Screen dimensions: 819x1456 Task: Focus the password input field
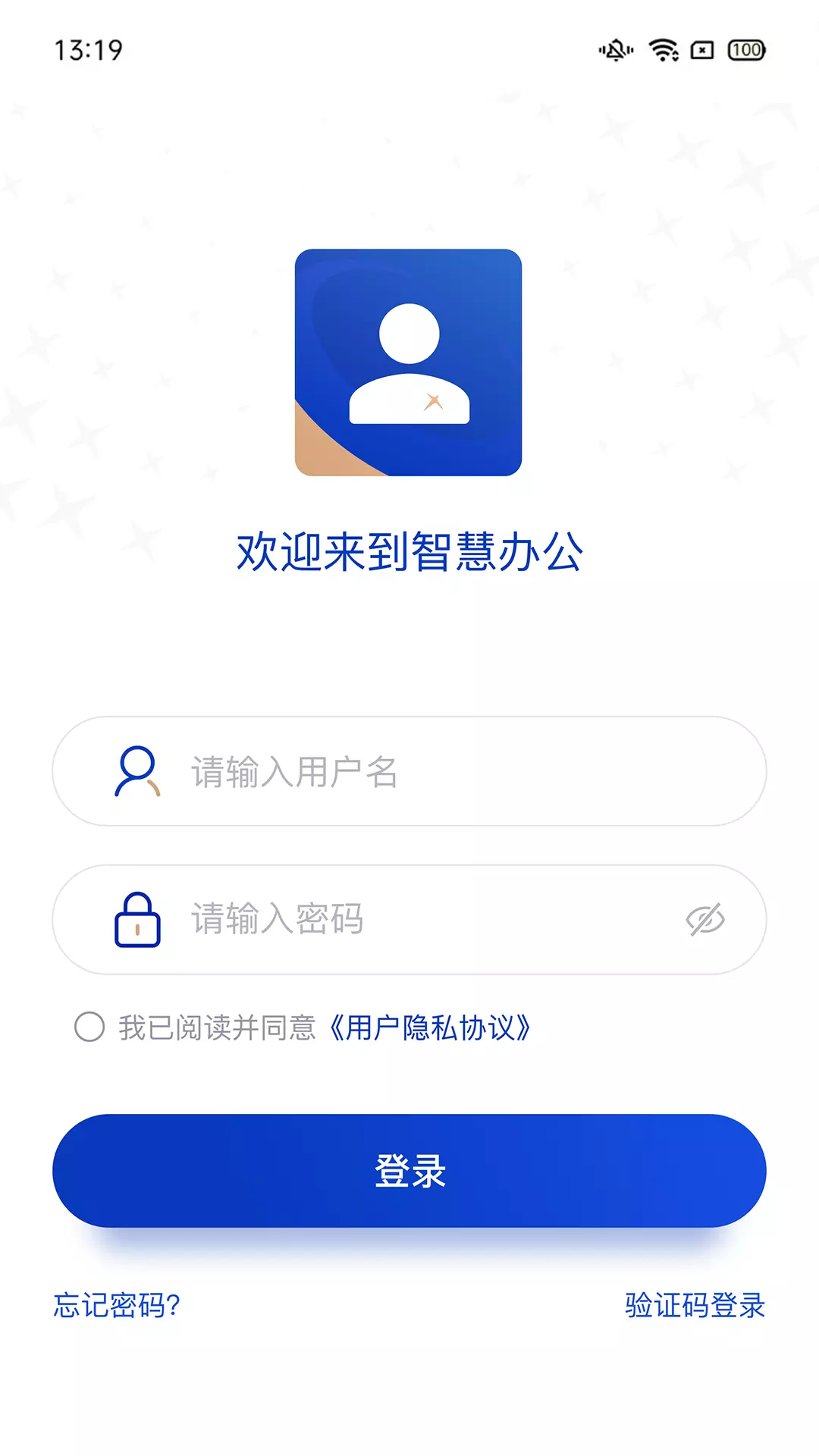409,919
